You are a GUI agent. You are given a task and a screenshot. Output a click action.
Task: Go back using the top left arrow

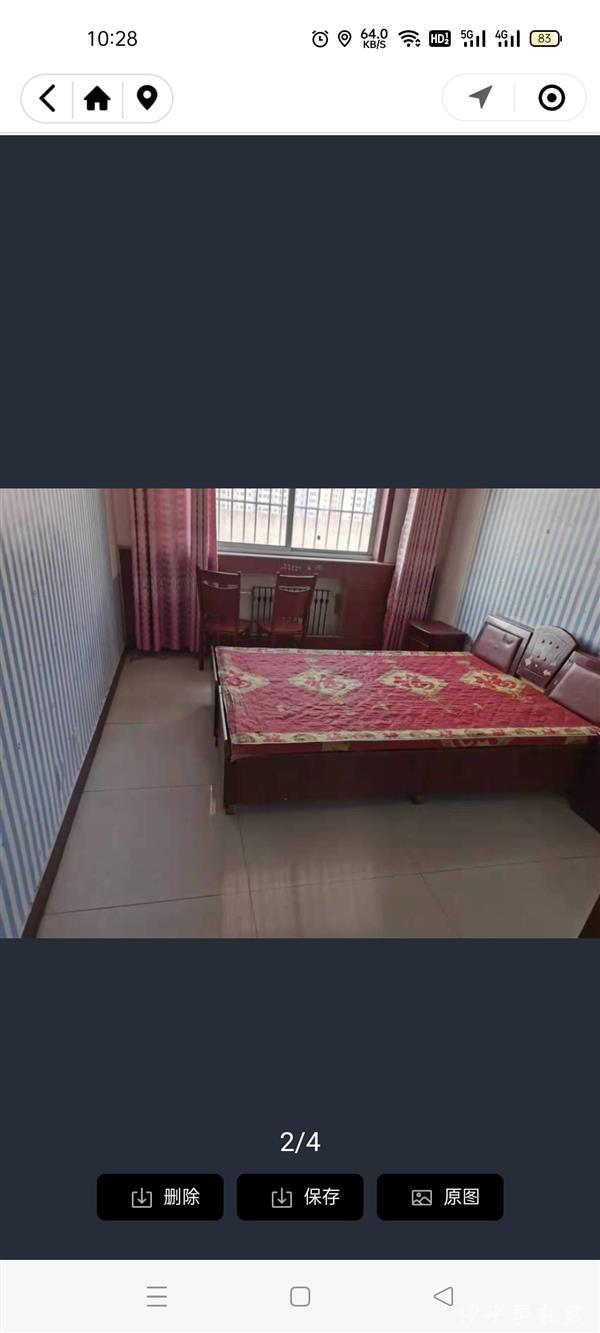click(x=47, y=98)
